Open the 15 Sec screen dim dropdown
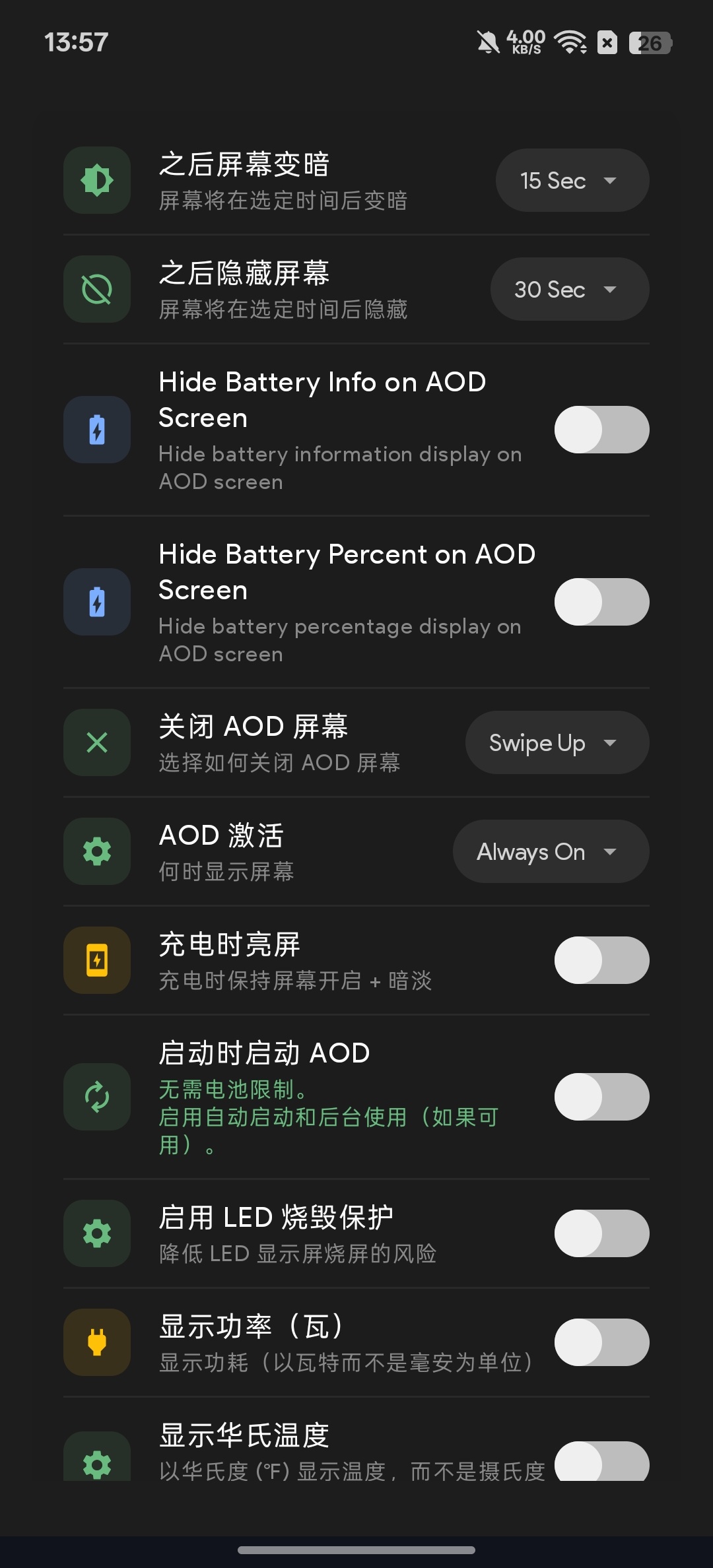Screen dimensions: 713x1568 pyautogui.click(x=572, y=180)
